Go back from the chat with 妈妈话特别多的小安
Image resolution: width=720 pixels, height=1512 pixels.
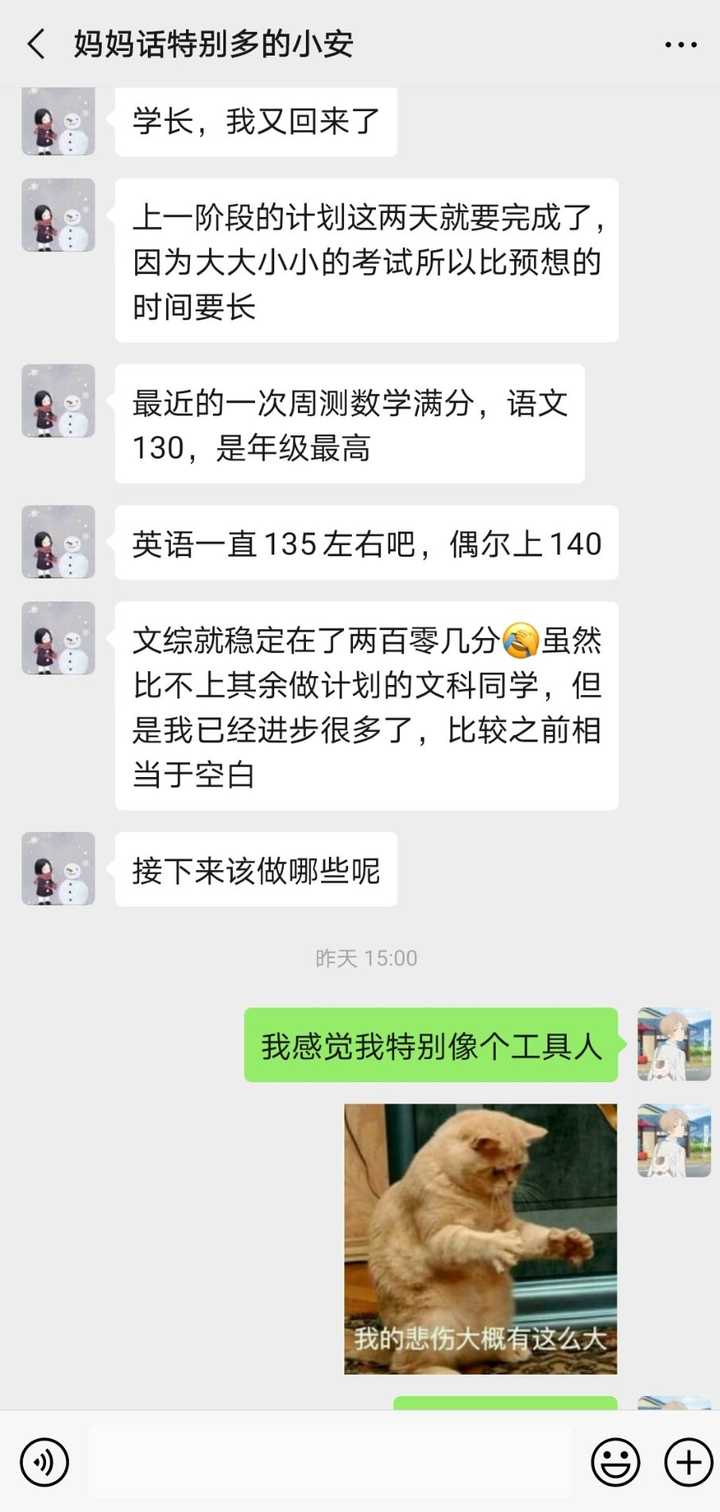[37, 45]
